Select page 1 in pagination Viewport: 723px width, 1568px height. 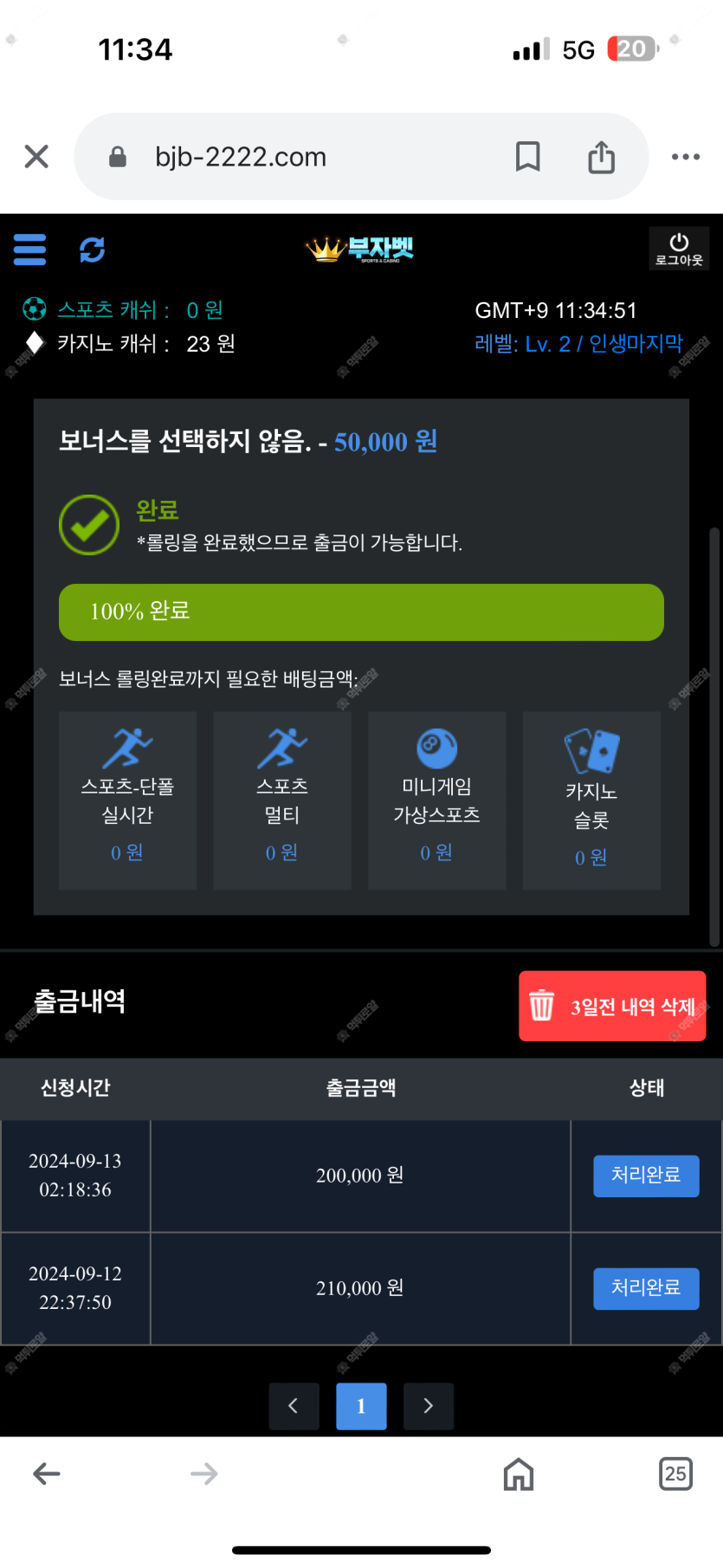(361, 1405)
